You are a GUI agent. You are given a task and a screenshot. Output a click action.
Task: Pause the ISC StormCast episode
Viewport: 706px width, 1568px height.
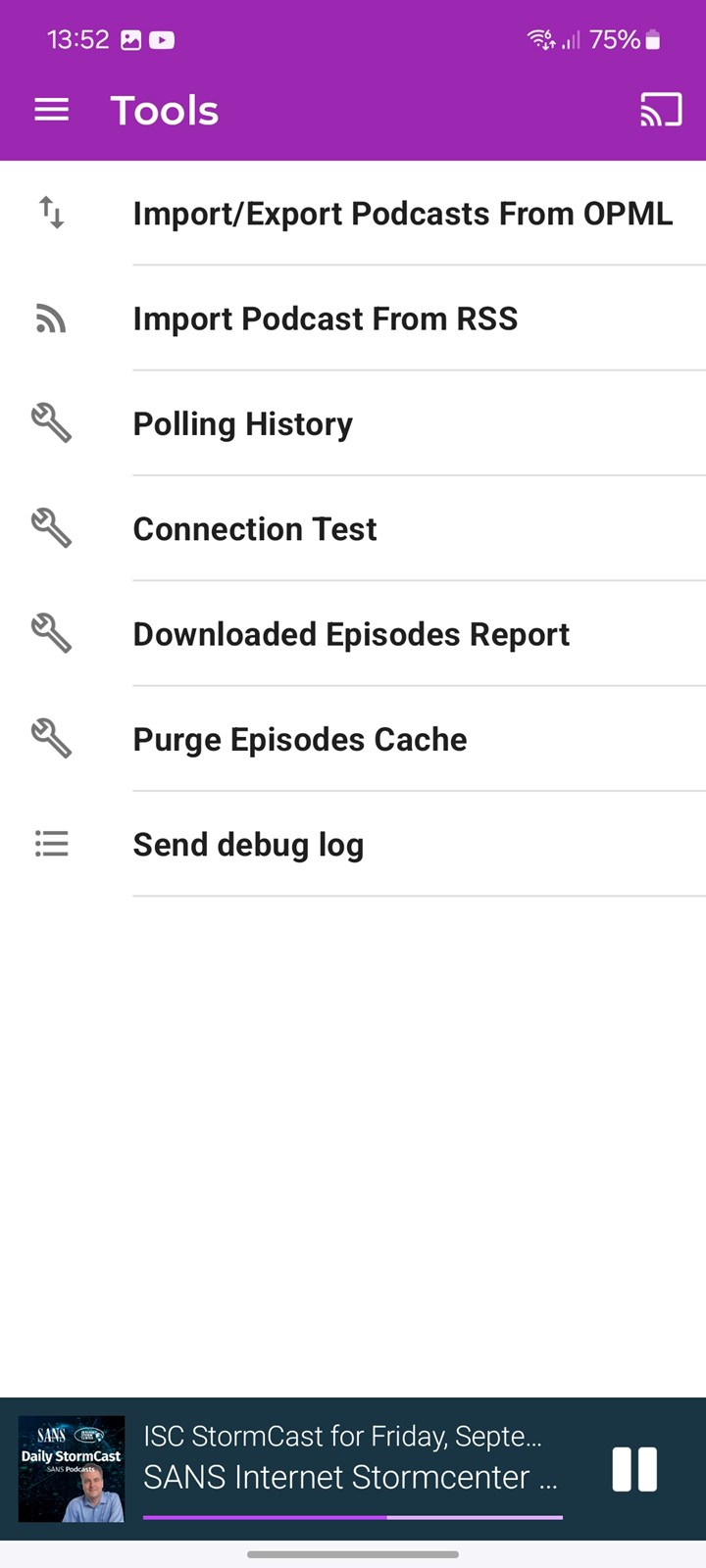point(634,1469)
